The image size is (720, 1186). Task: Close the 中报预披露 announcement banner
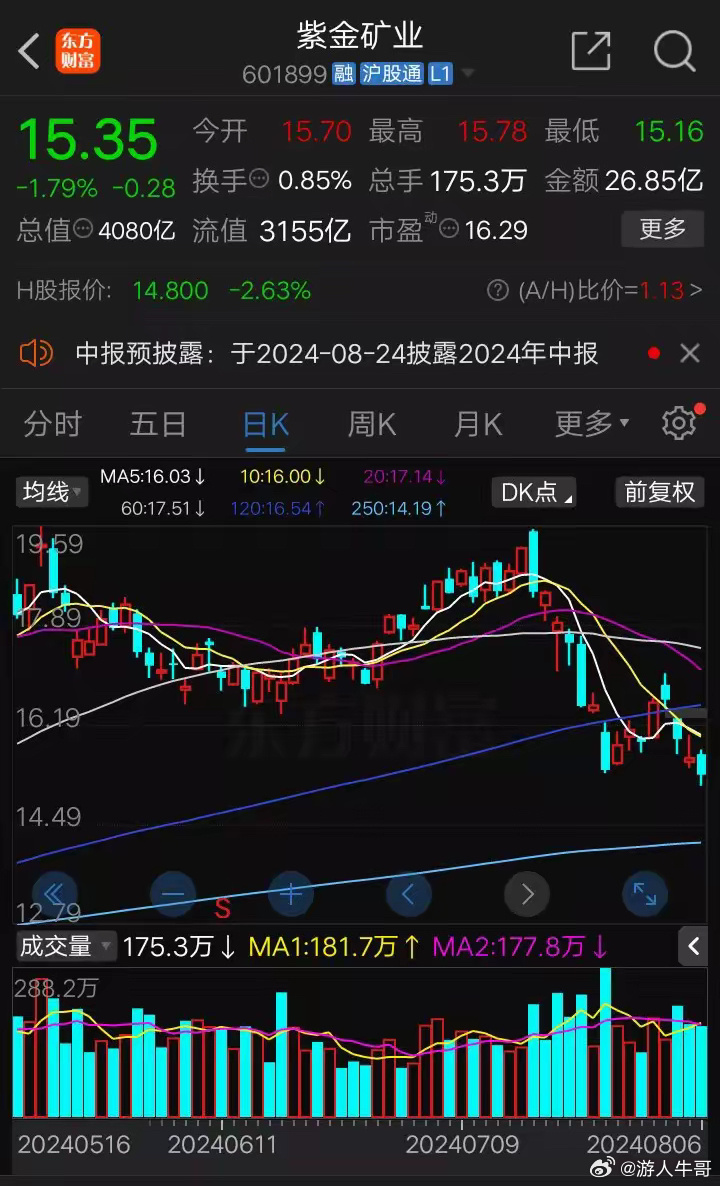coord(690,353)
